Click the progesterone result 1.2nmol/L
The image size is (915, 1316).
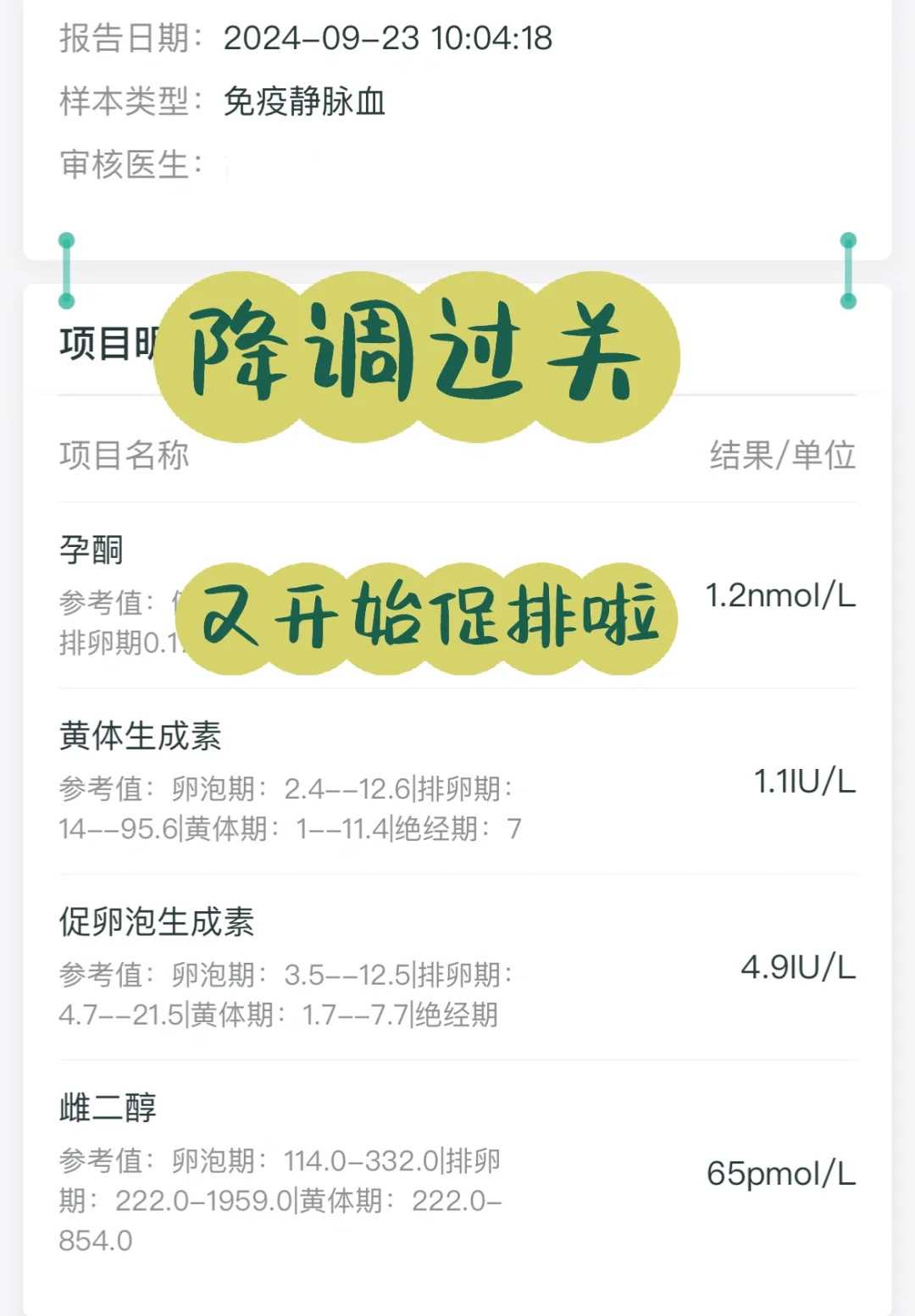[781, 596]
